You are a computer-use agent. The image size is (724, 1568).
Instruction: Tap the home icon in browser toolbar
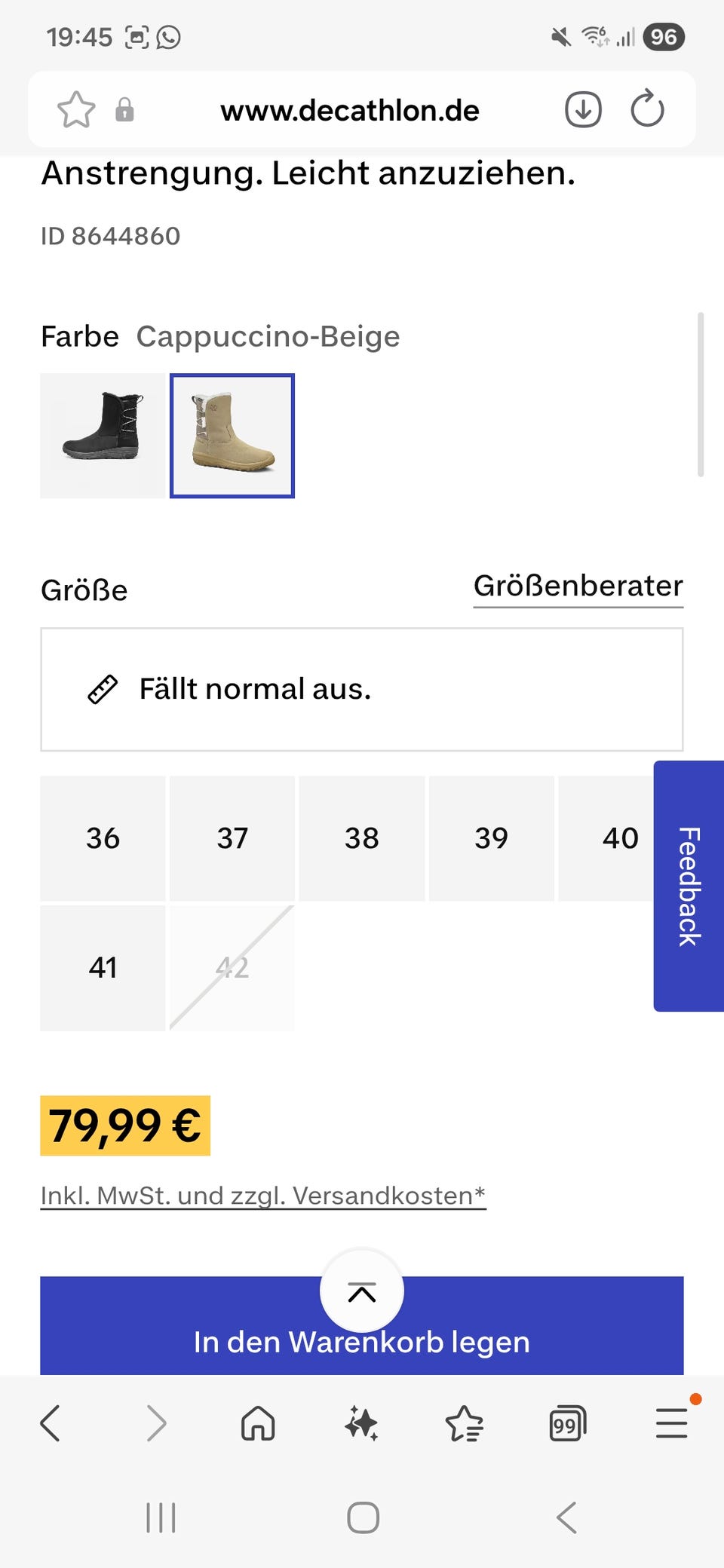coord(258,1423)
